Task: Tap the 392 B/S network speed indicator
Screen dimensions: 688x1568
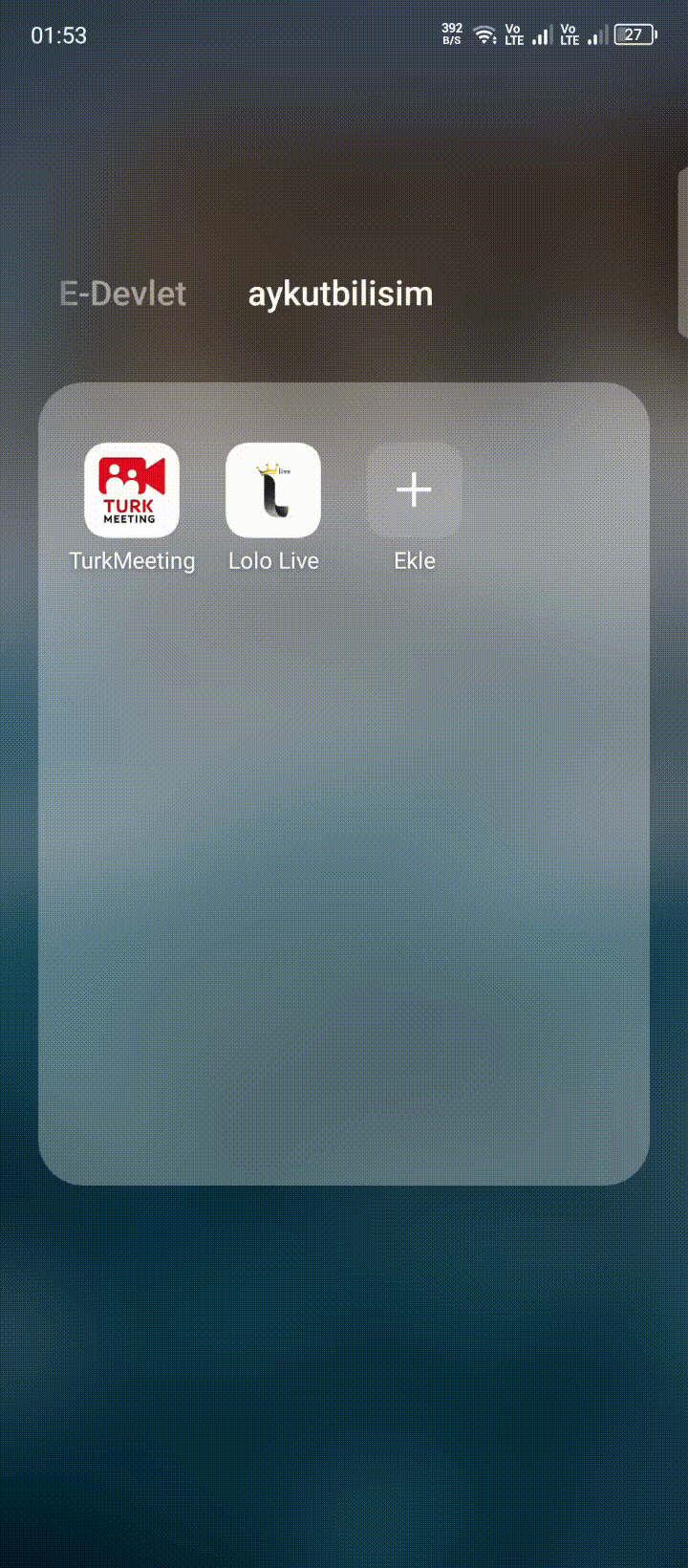Action: coord(450,34)
